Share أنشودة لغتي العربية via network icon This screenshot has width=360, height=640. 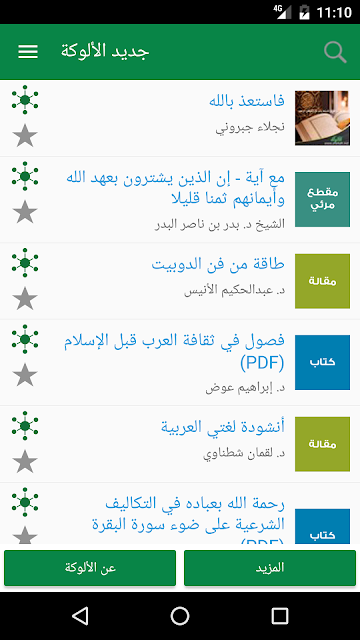pos(25,426)
